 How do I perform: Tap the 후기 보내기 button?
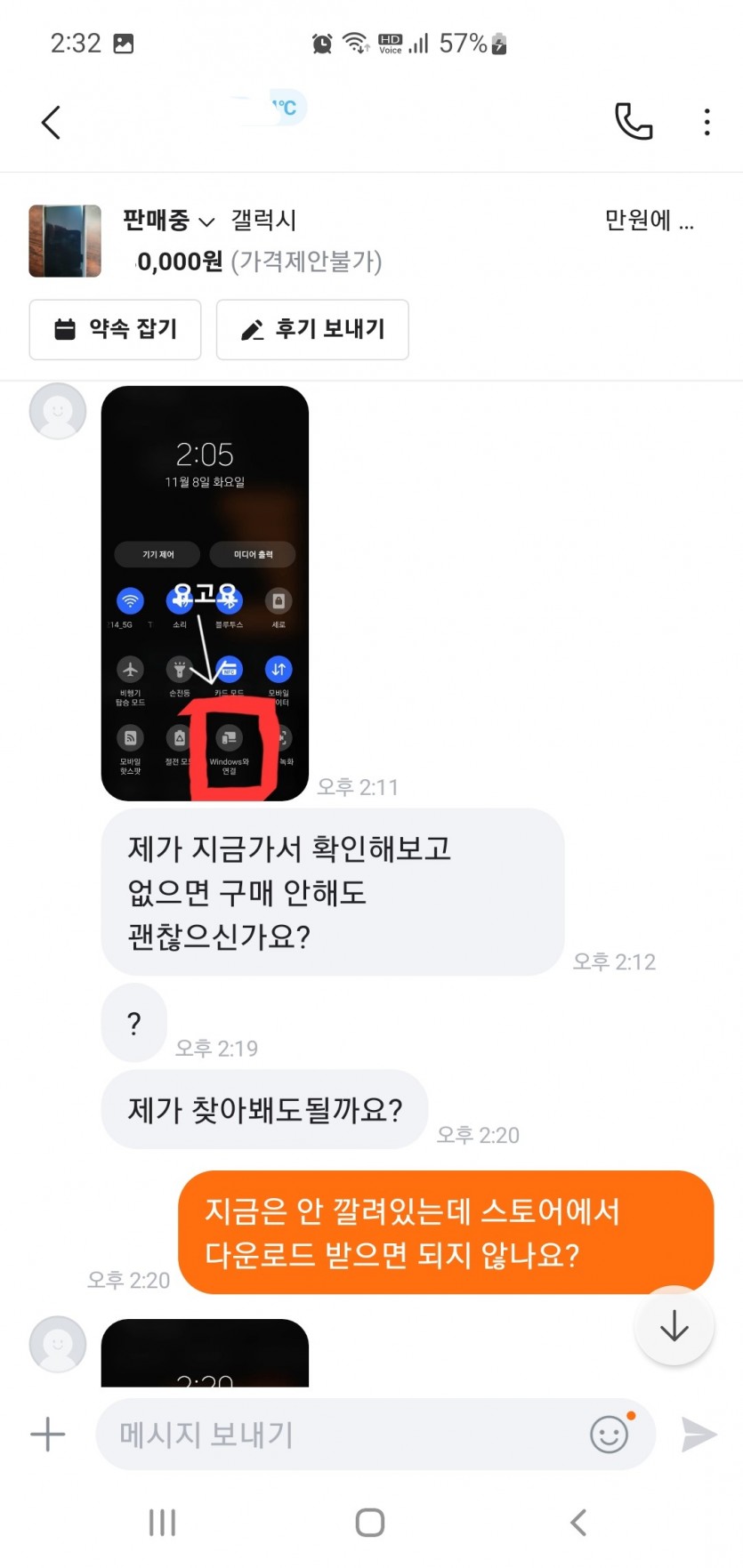tap(312, 329)
